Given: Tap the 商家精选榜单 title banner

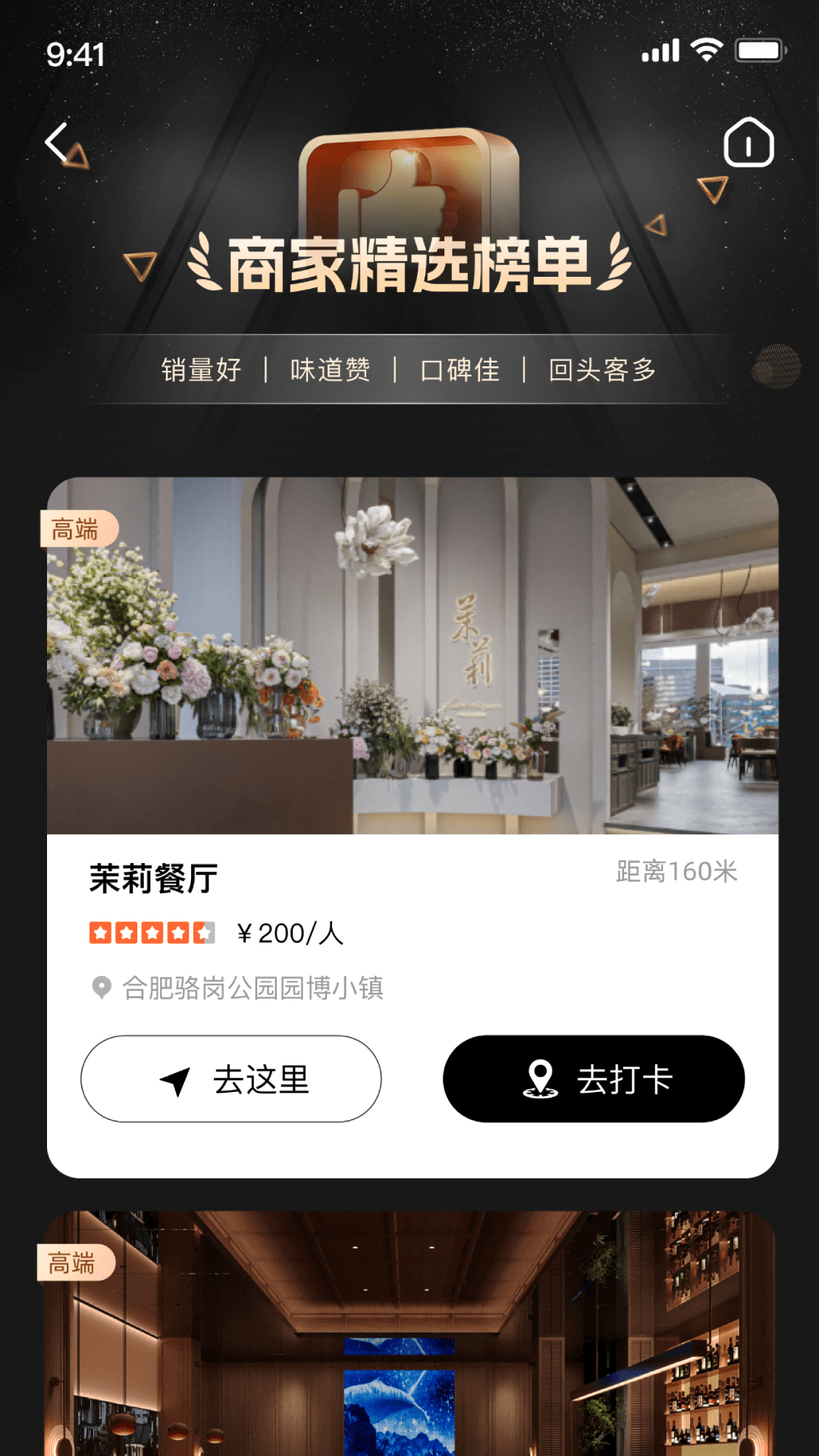Looking at the screenshot, I should pos(409,267).
